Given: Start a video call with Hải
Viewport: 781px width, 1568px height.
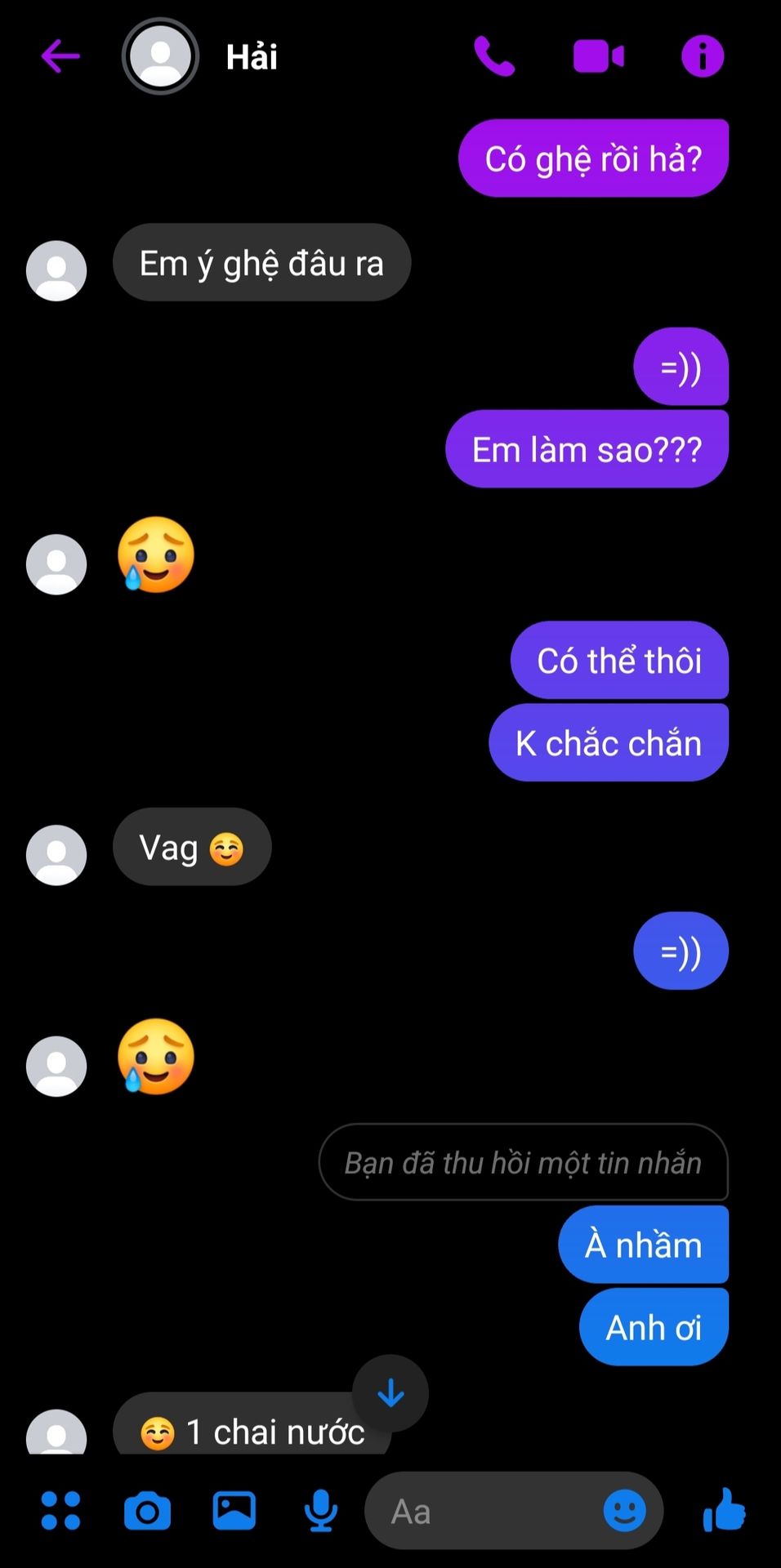Looking at the screenshot, I should (599, 56).
